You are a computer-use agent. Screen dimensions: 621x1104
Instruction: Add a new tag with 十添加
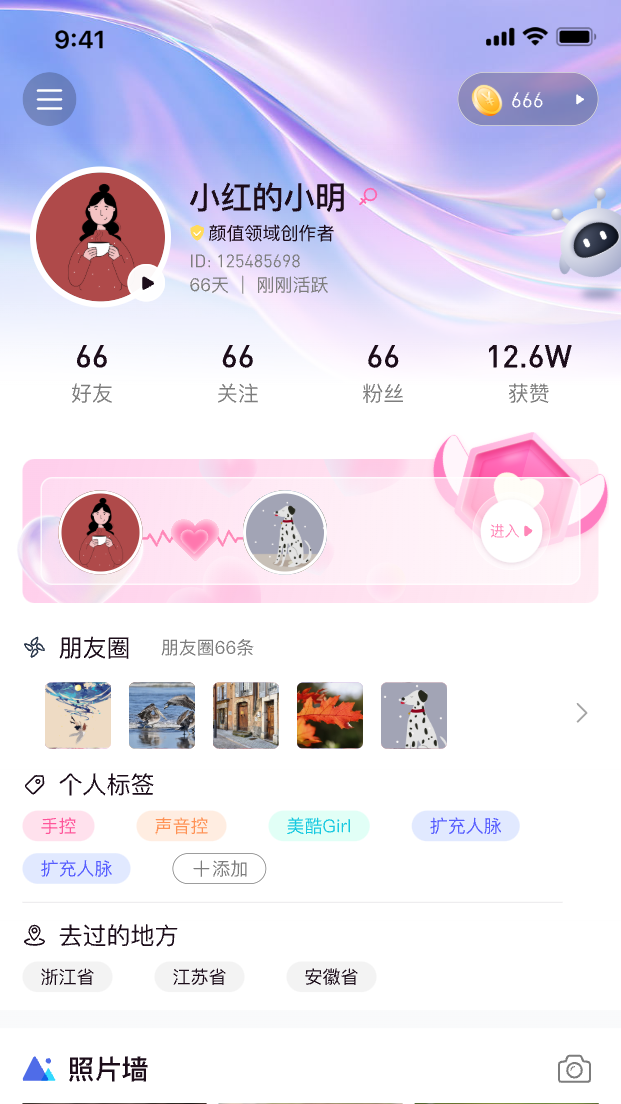click(219, 869)
